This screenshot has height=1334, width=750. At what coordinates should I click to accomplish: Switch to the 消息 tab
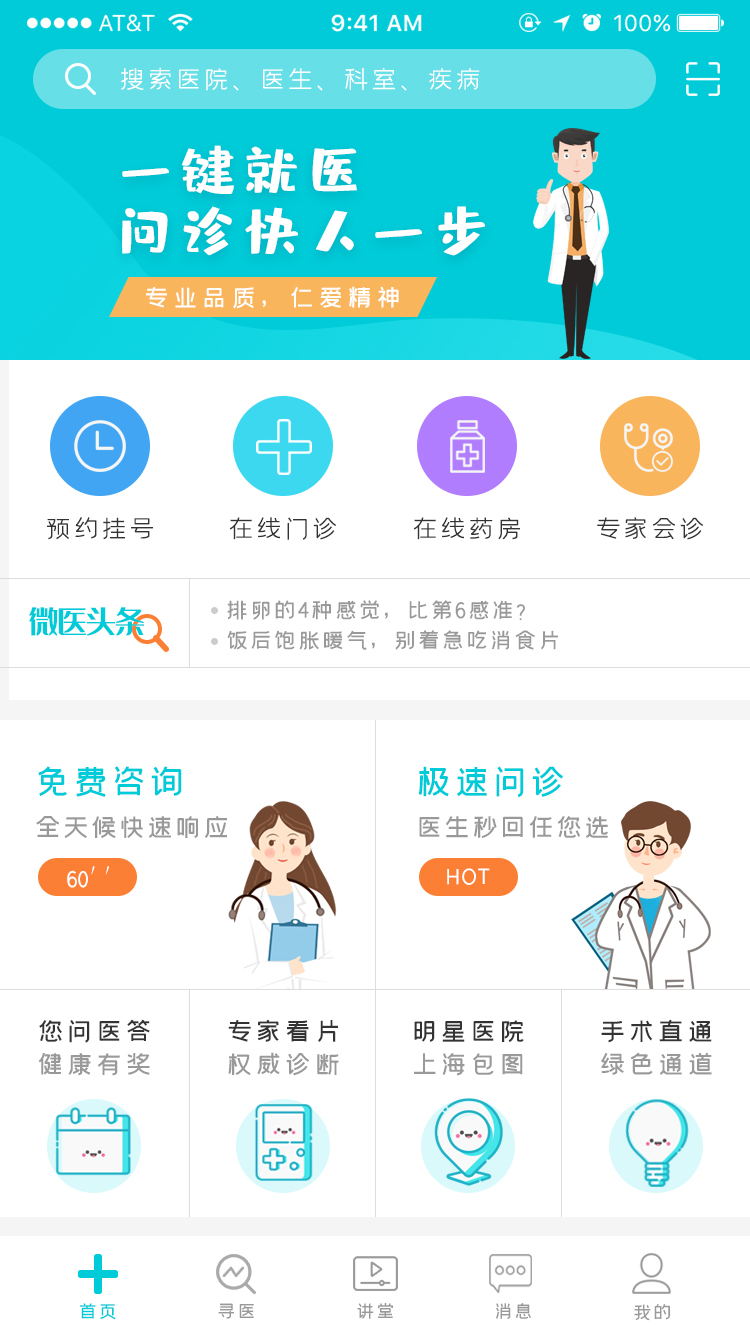pyautogui.click(x=512, y=1286)
